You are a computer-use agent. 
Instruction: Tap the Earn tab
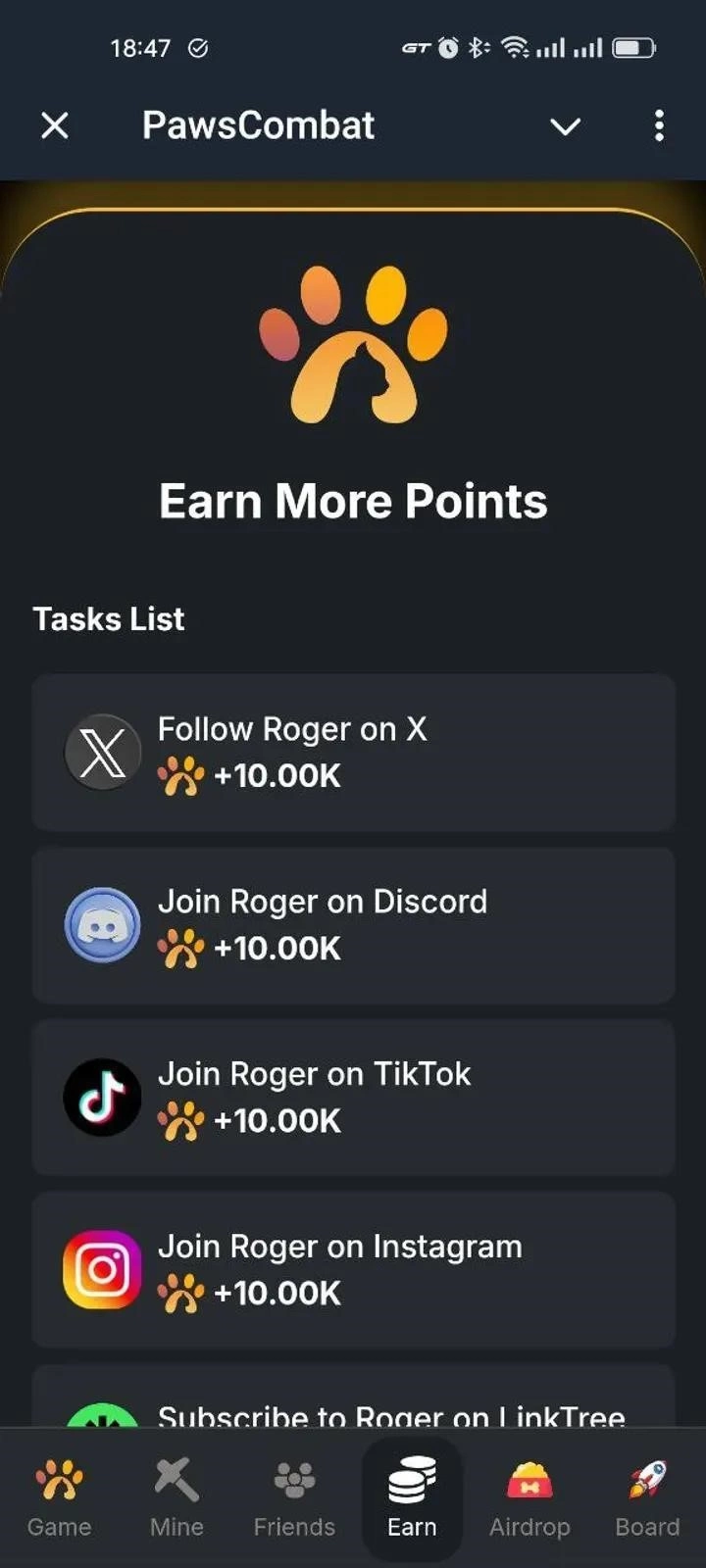[x=412, y=1499]
